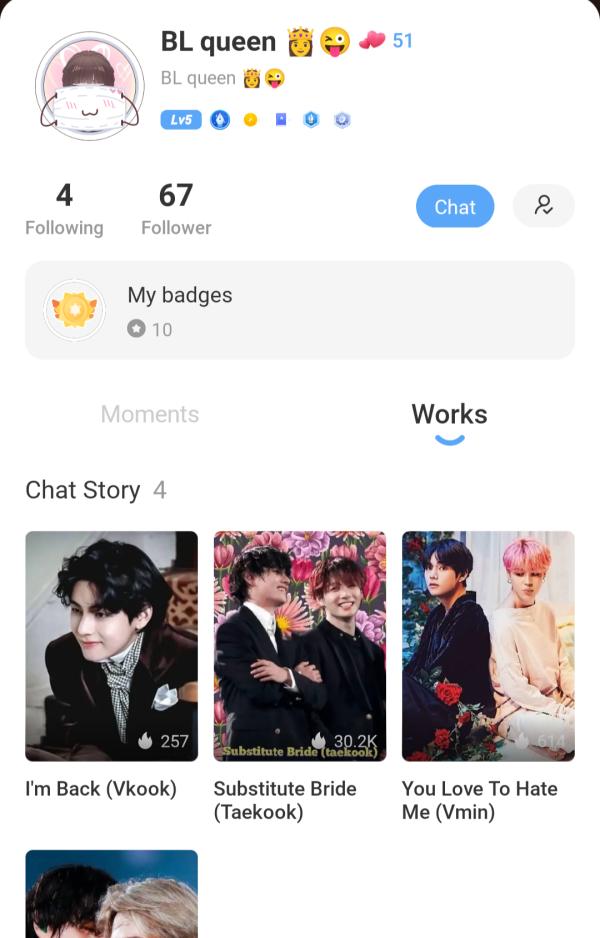Open Substitute Bride (Taekook) story

(x=299, y=646)
